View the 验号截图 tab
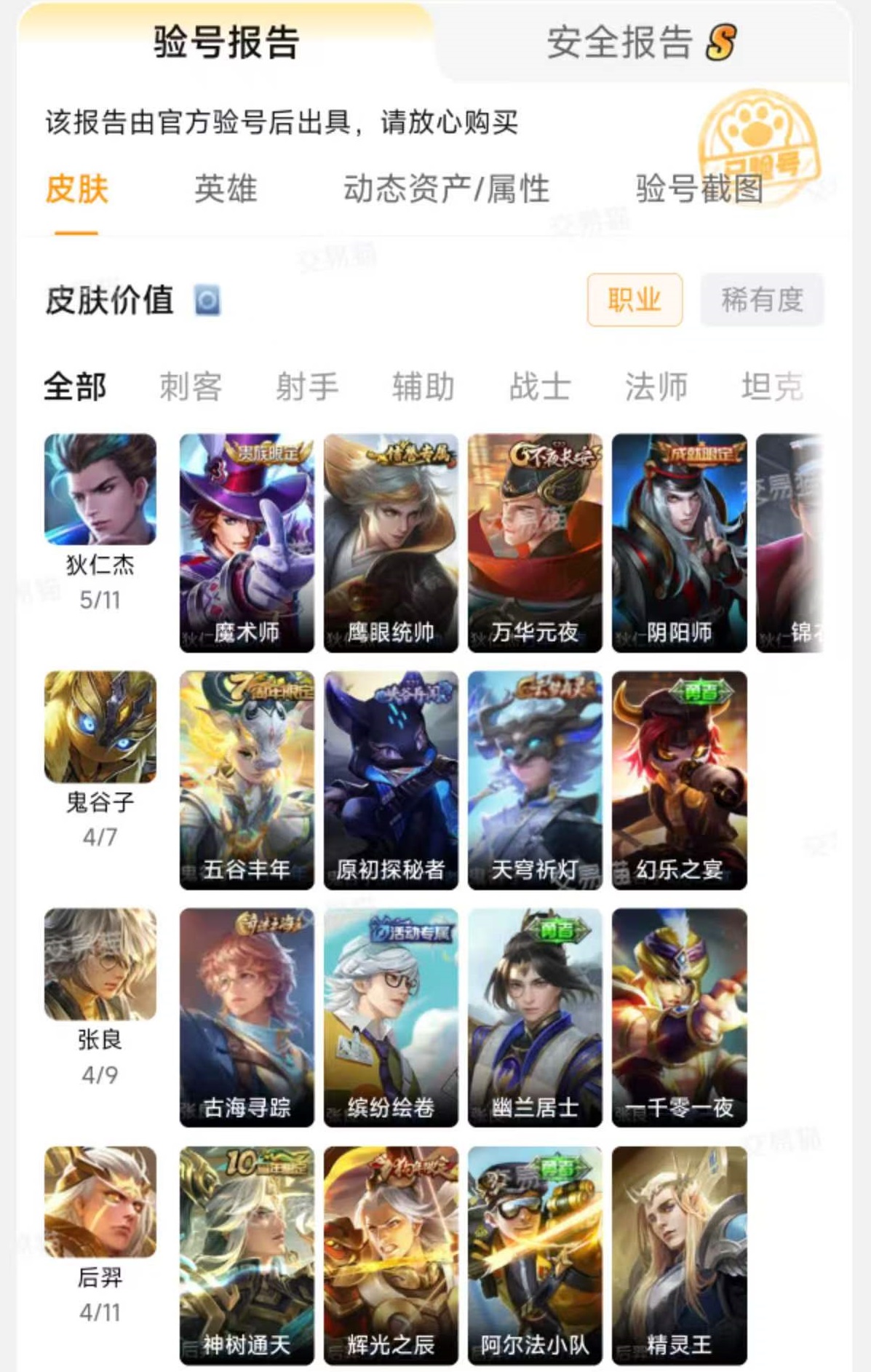The width and height of the screenshot is (871, 1372). 699,189
